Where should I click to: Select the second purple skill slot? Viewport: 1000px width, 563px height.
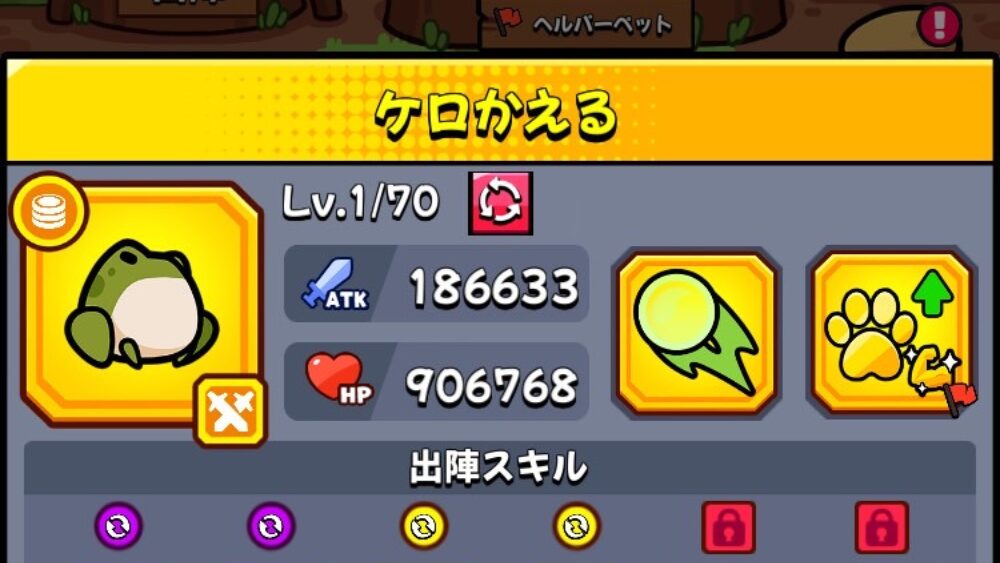(x=271, y=525)
